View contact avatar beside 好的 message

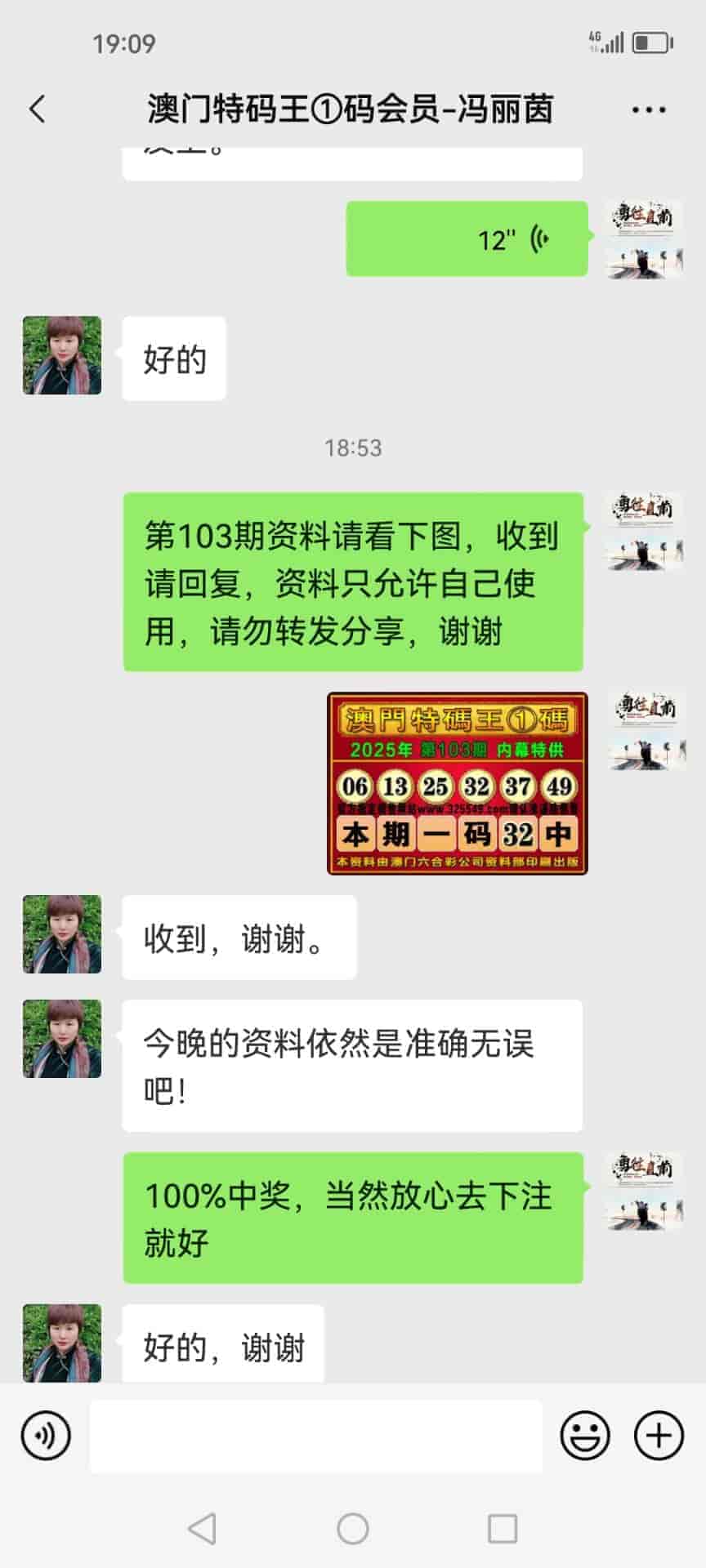tap(62, 355)
